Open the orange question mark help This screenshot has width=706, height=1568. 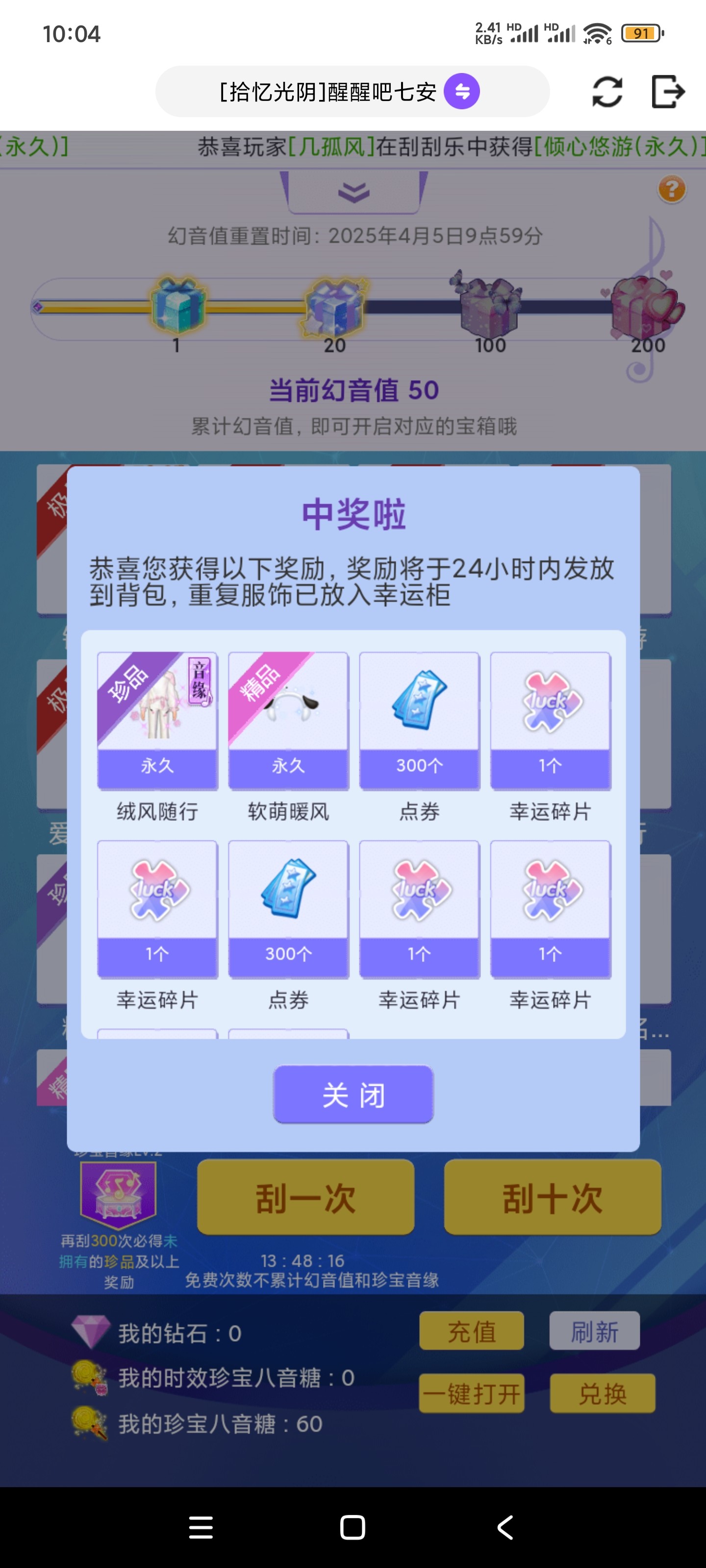(672, 189)
